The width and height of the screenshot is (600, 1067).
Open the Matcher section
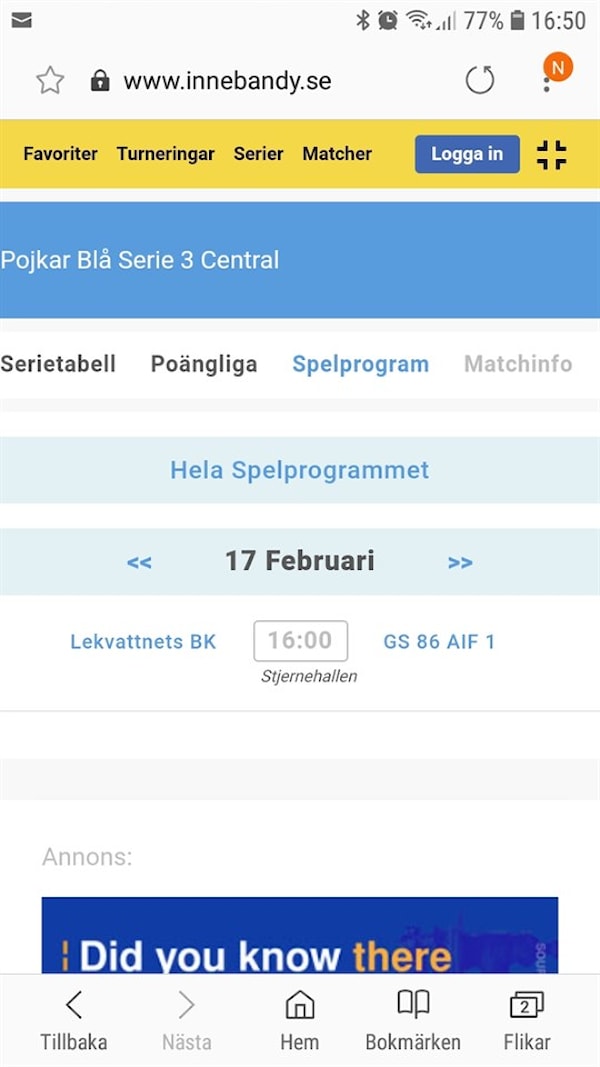337,154
